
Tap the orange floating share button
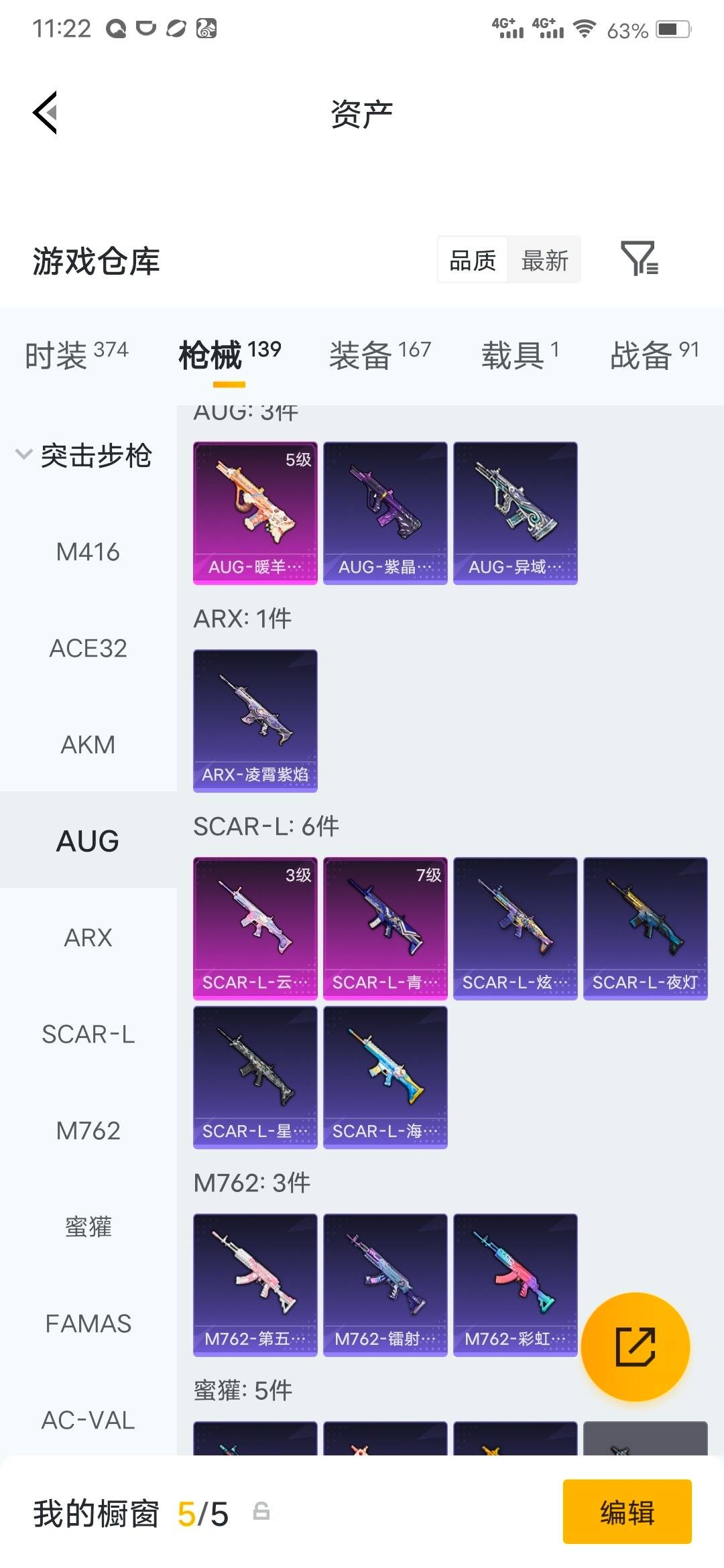[636, 1347]
